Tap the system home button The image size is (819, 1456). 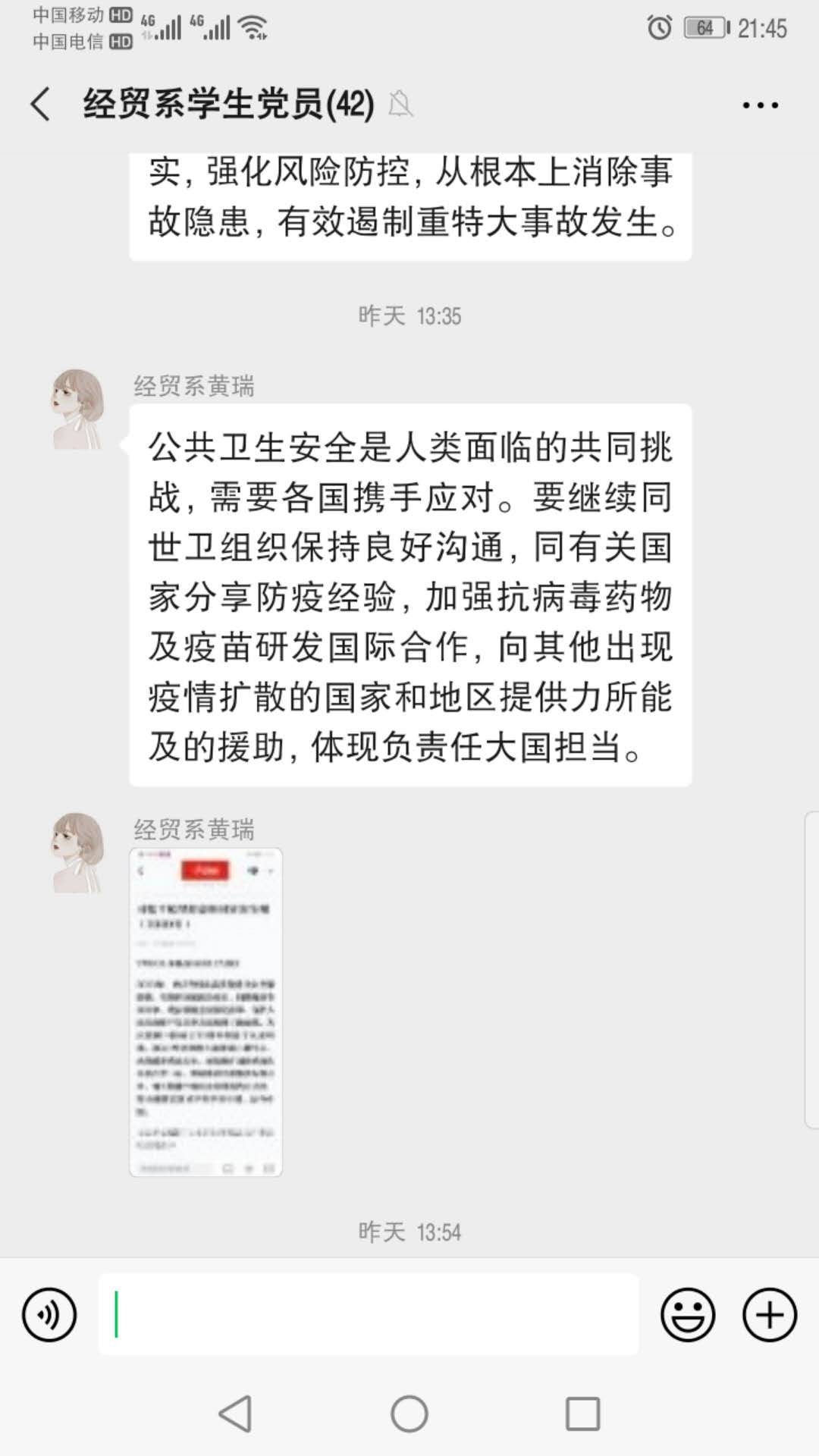pyautogui.click(x=409, y=1414)
